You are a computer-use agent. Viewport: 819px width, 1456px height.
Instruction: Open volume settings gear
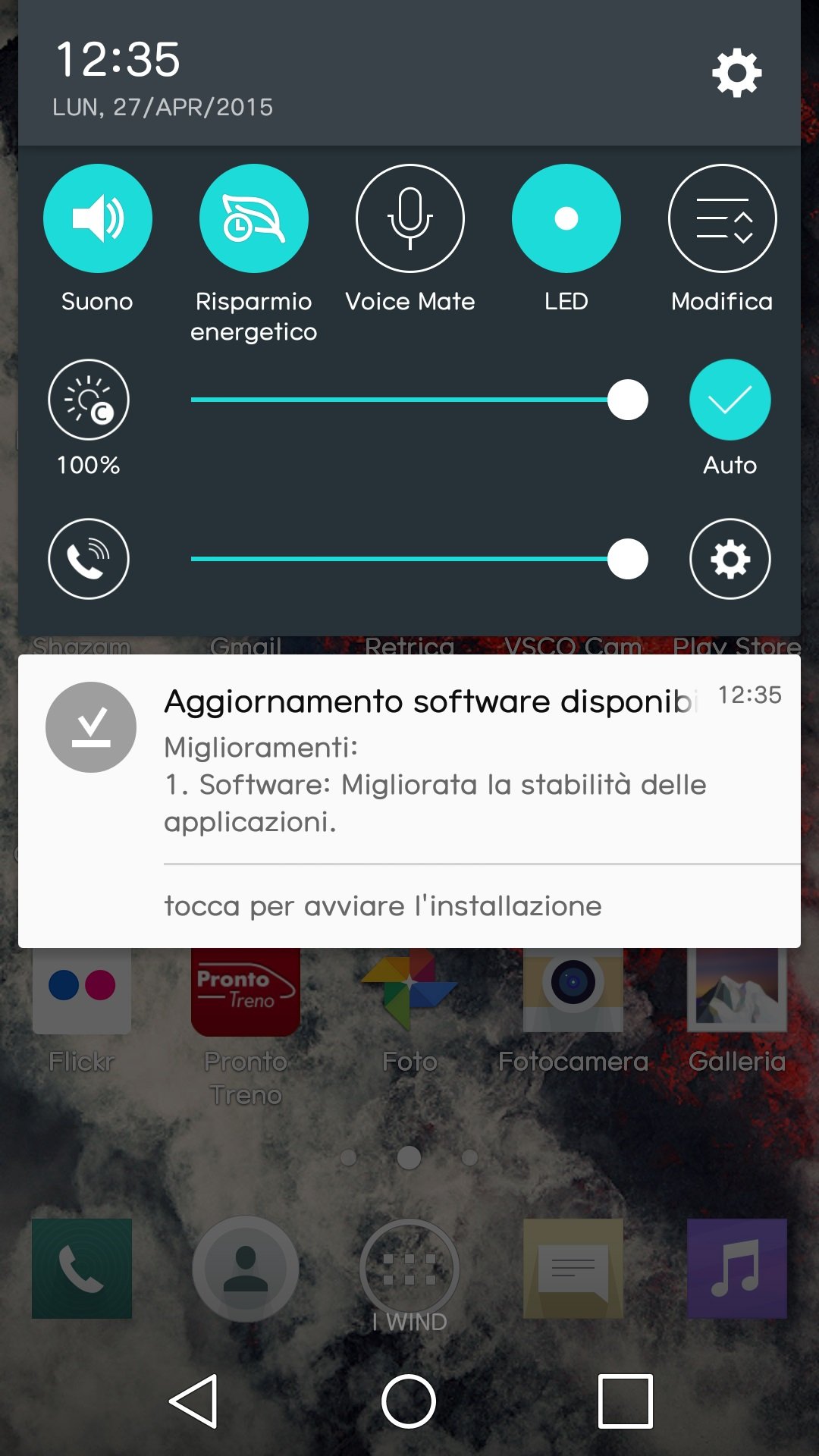pos(730,559)
